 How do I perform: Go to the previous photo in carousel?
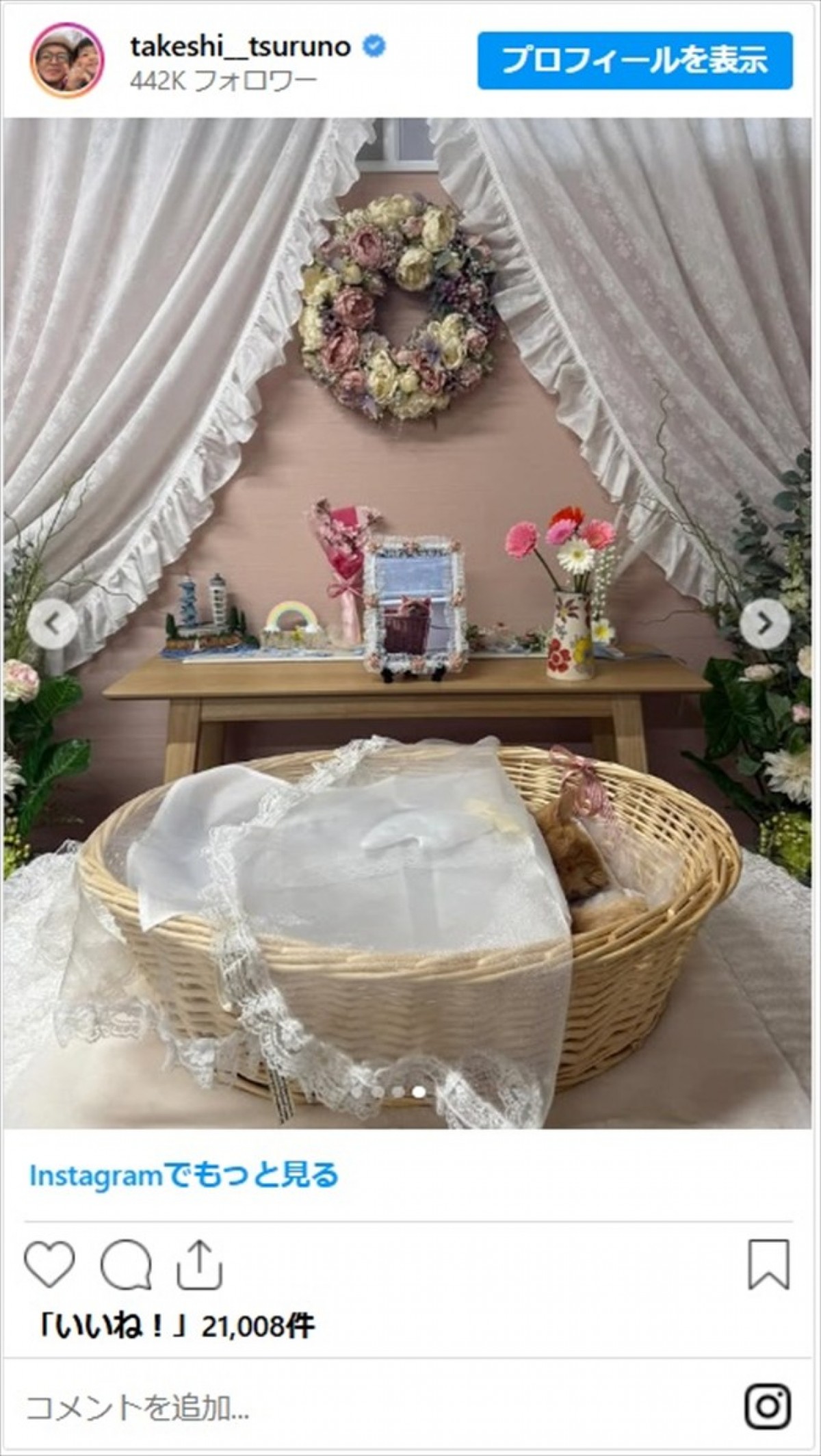coord(53,623)
